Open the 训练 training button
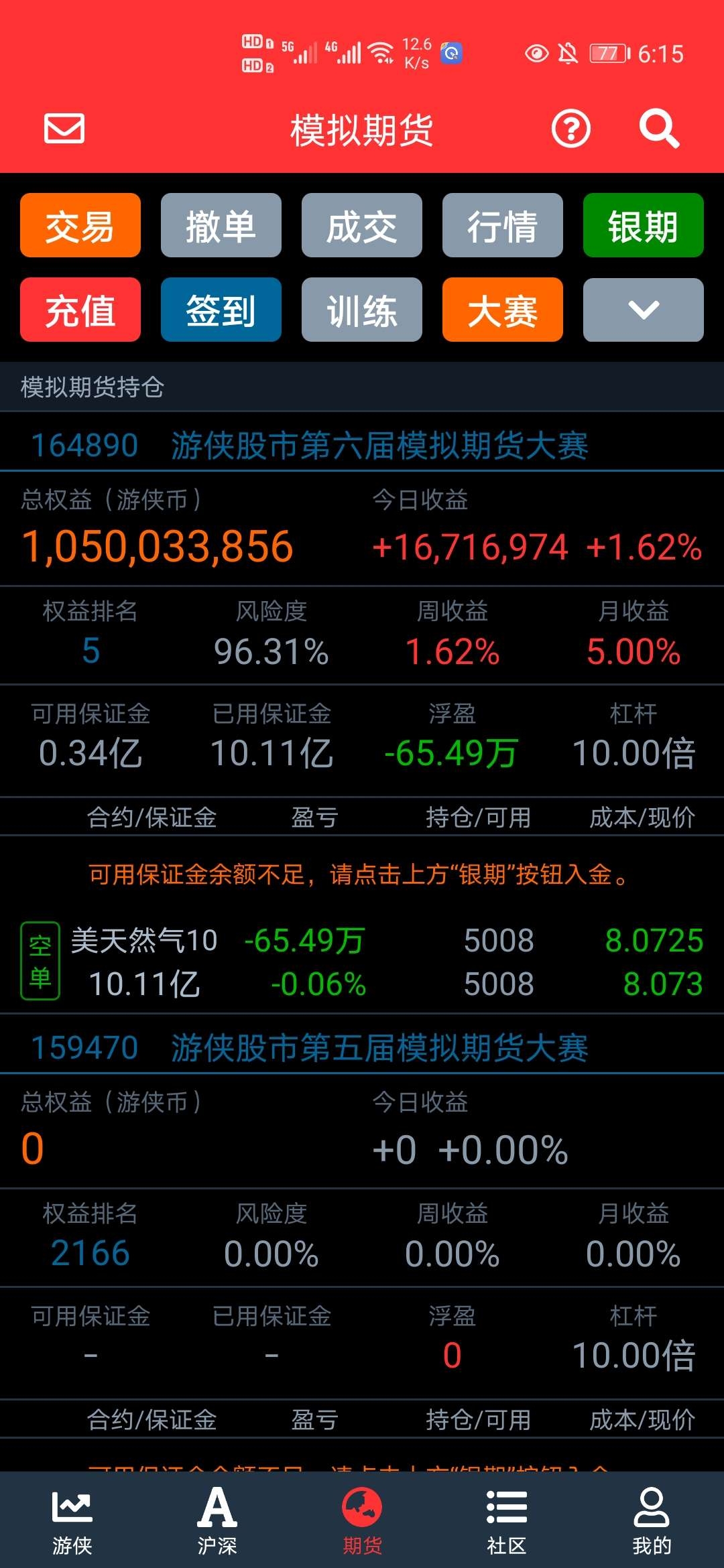724x1568 pixels. click(x=362, y=310)
